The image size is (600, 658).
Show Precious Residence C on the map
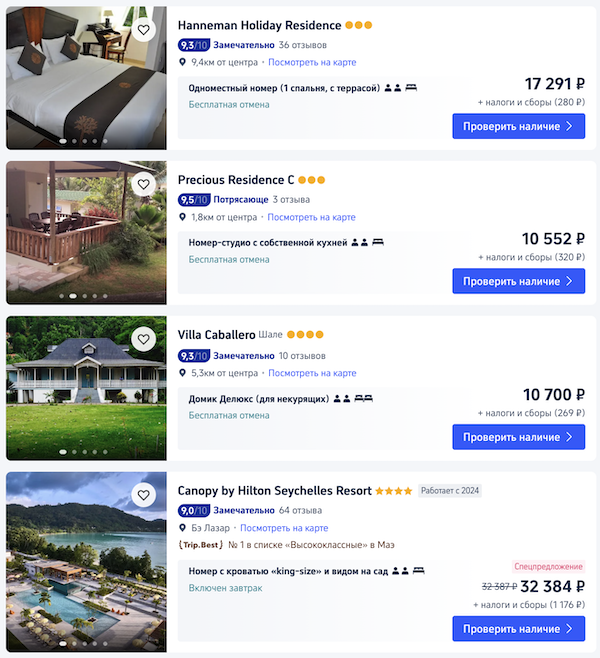(311, 217)
